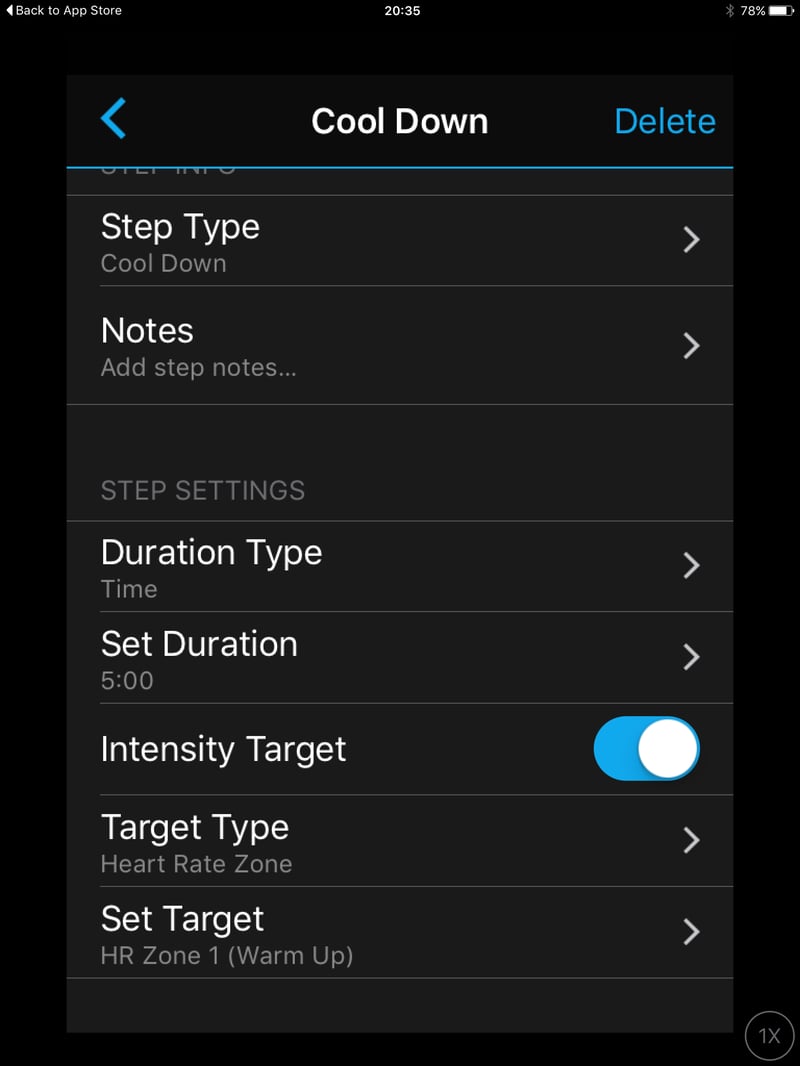Open Duration Type using its arrow icon

(691, 566)
